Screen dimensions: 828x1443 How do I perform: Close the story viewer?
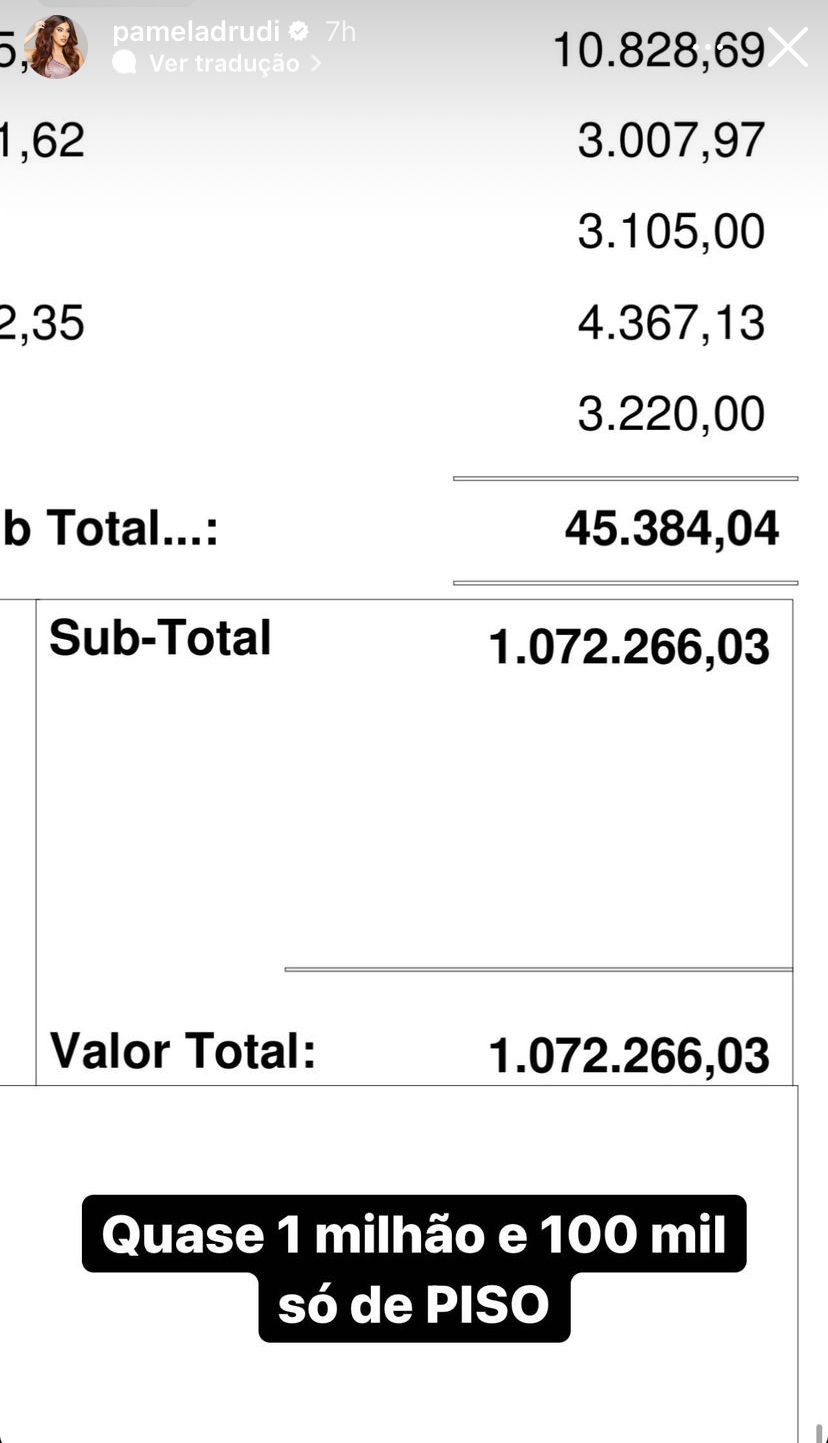coord(787,47)
